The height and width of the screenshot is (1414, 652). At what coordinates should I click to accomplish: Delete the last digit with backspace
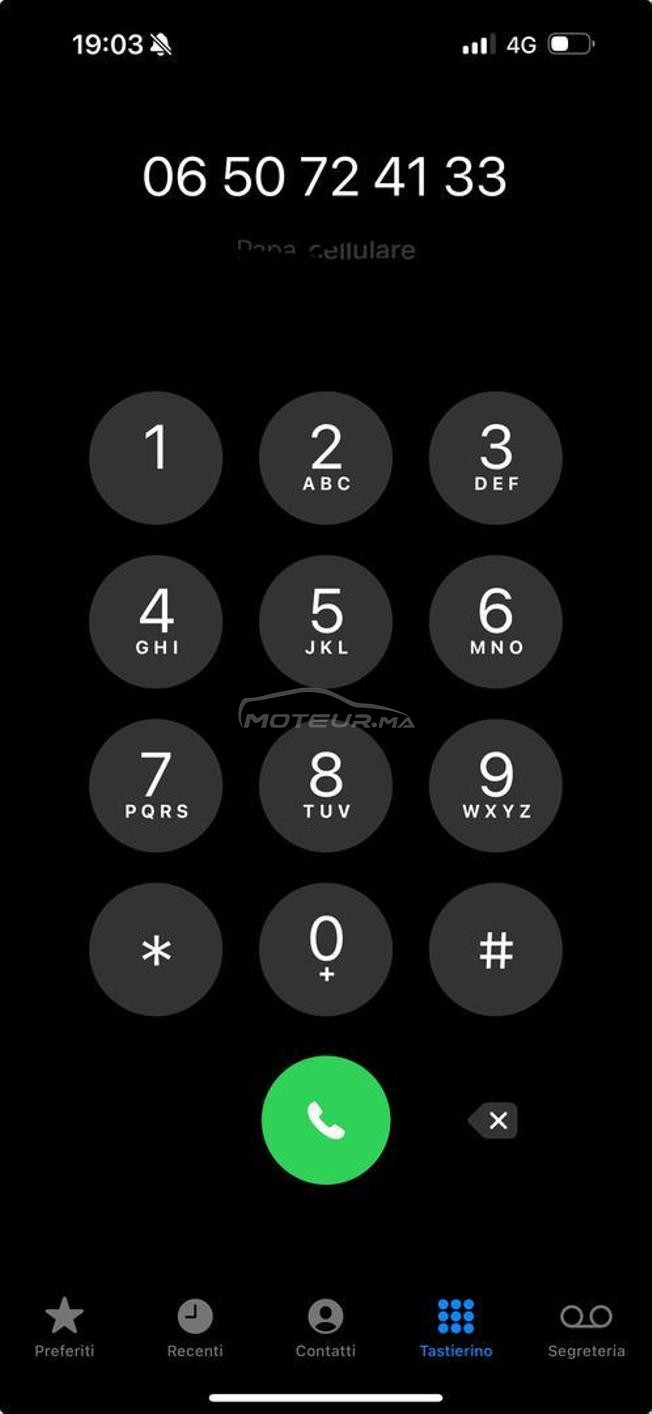[493, 1121]
